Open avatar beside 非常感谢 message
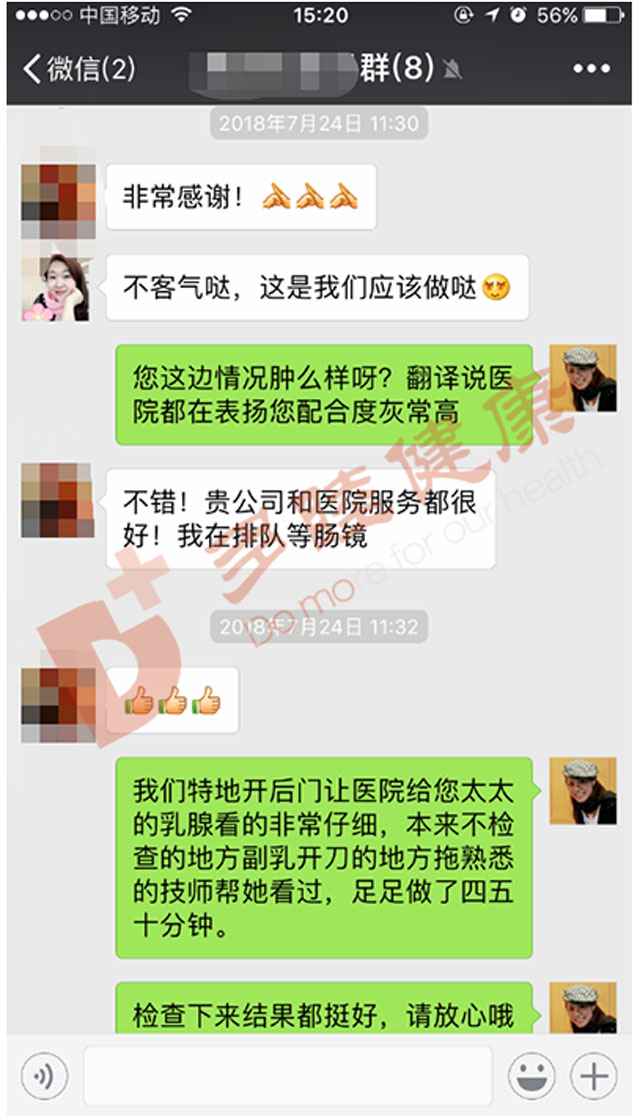Viewport: 640px width, 1116px height. point(58,198)
